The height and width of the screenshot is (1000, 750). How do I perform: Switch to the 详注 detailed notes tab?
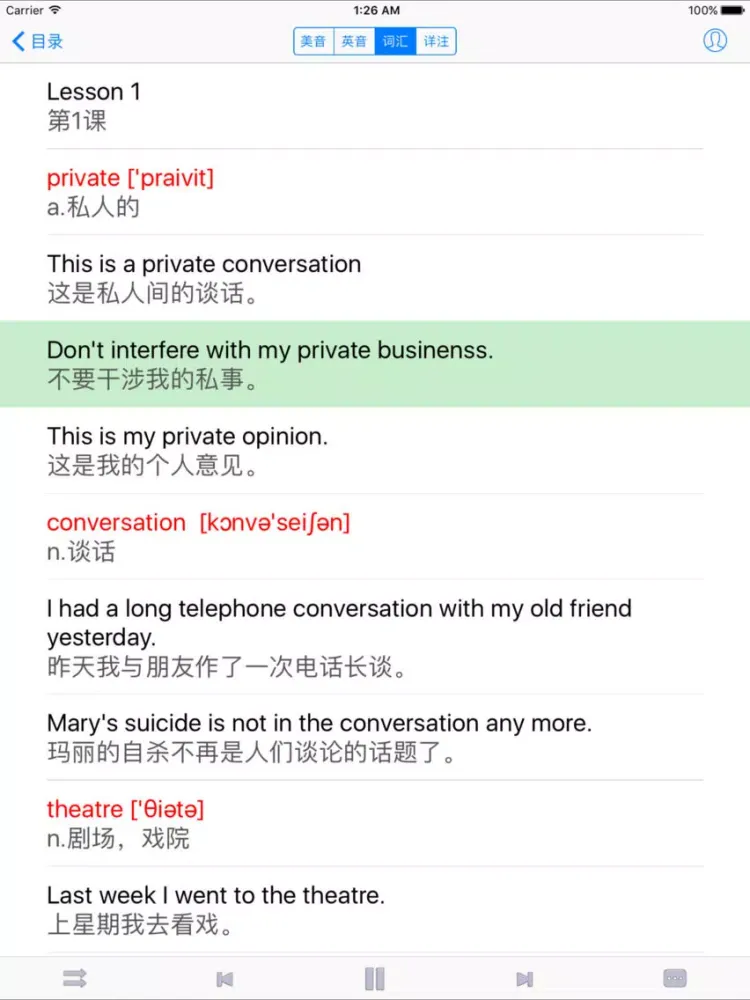[436, 41]
